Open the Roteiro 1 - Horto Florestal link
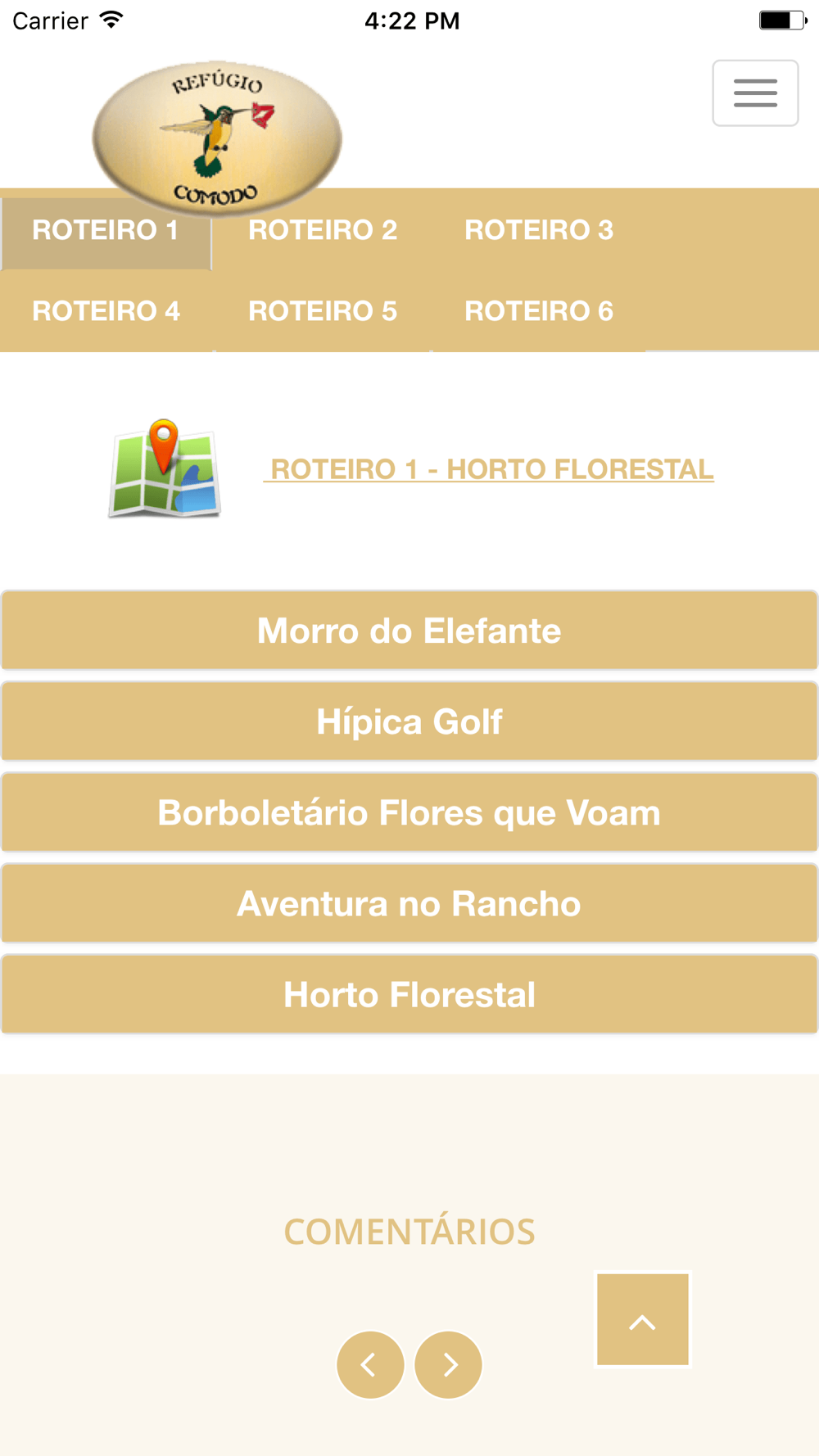The height and width of the screenshot is (1456, 819). (491, 469)
